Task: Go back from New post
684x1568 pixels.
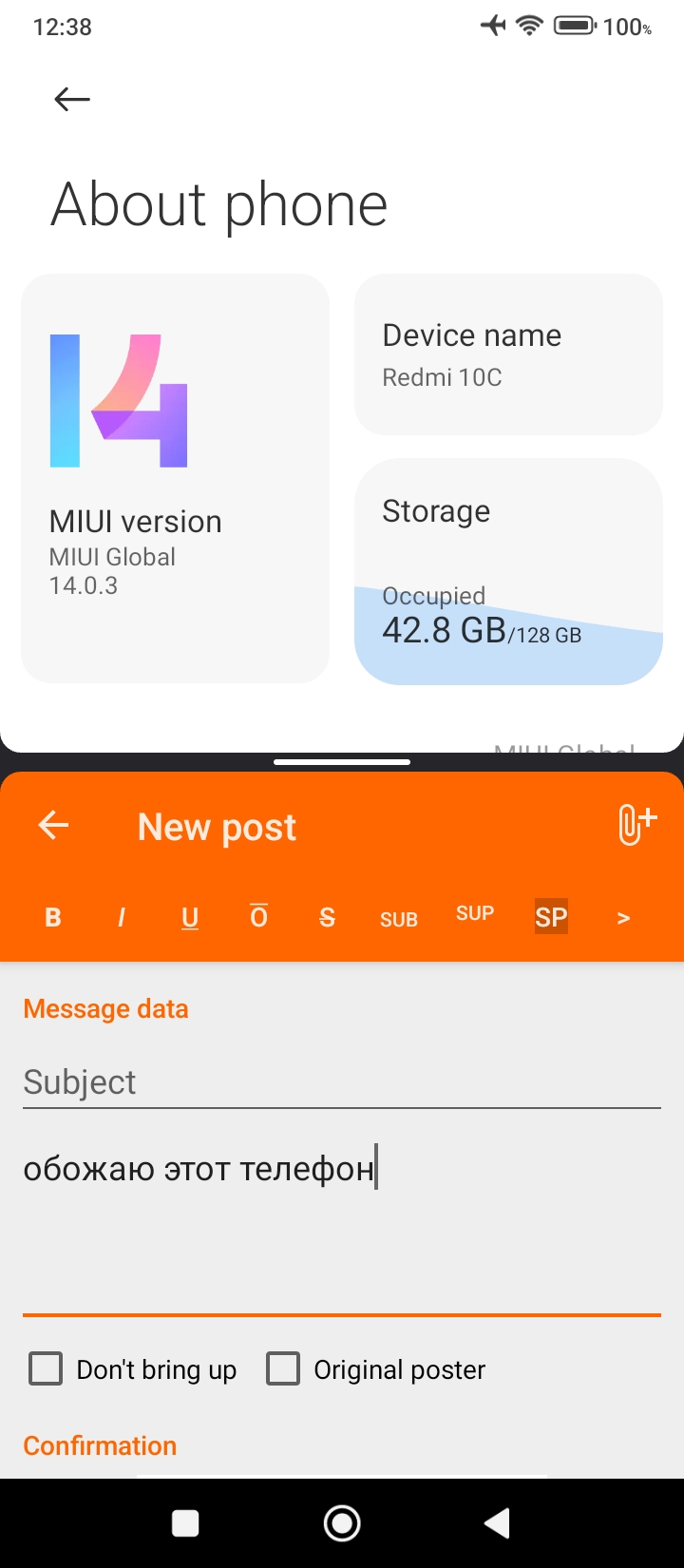Action: click(54, 825)
